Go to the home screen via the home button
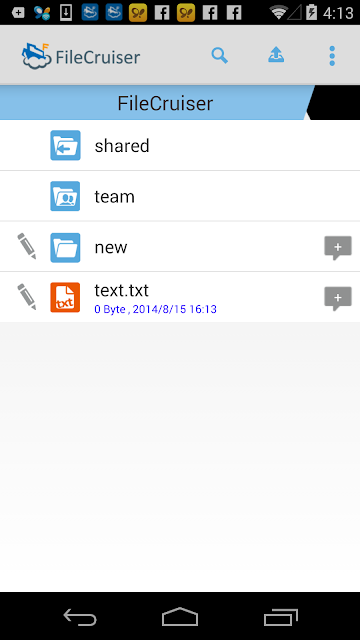The width and height of the screenshot is (360, 640). (180, 617)
